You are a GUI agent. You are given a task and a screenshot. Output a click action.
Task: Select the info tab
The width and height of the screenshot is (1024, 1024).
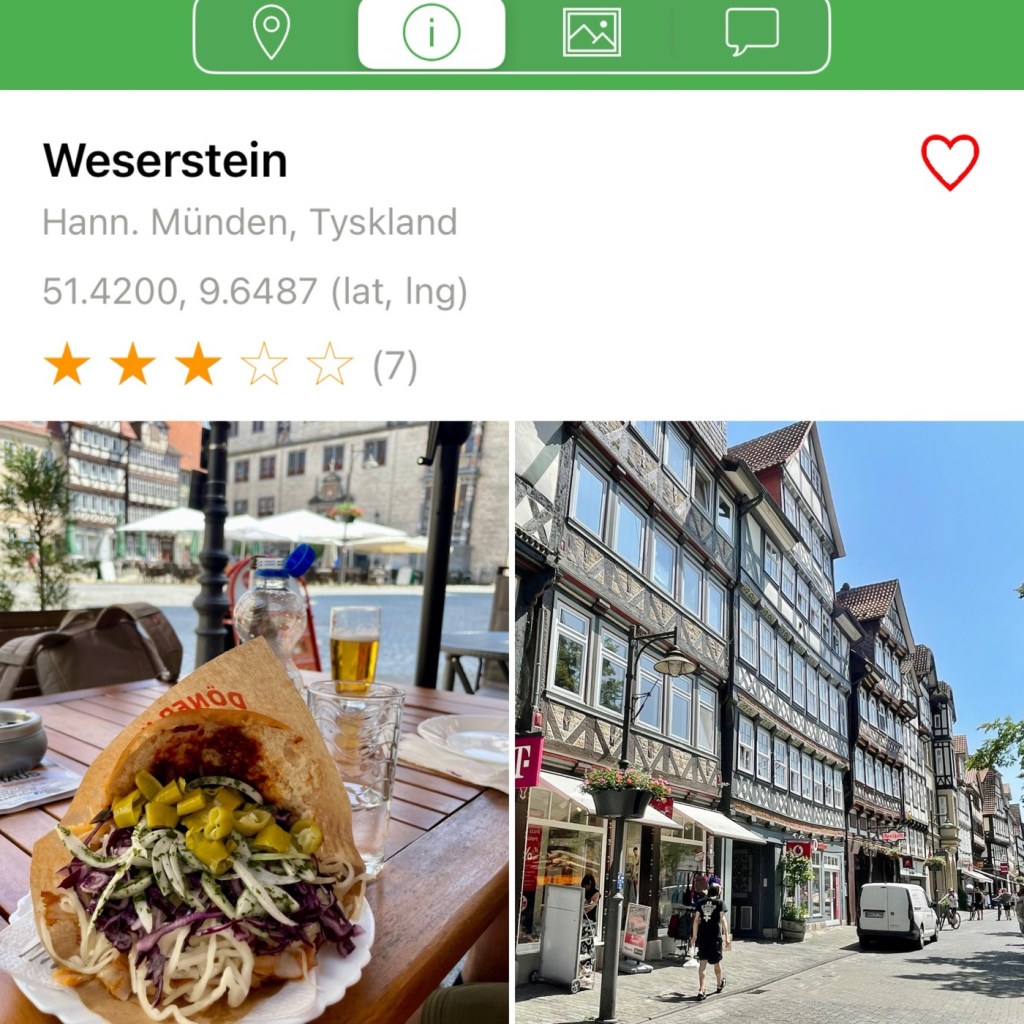click(431, 33)
